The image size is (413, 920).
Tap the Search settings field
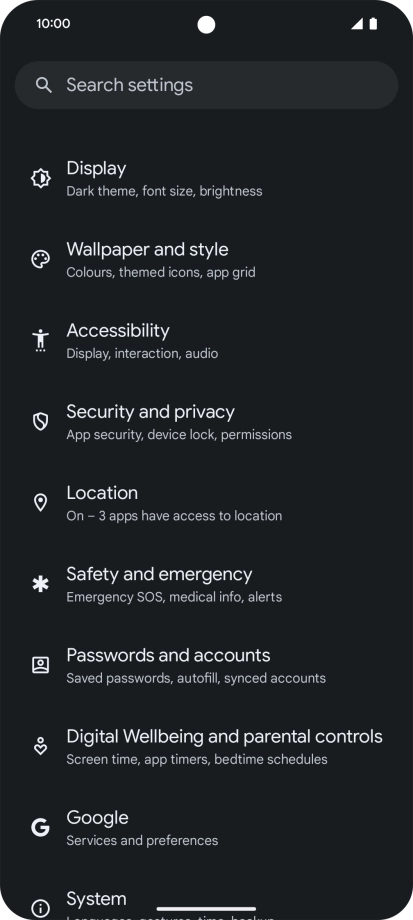pyautogui.click(x=206, y=85)
